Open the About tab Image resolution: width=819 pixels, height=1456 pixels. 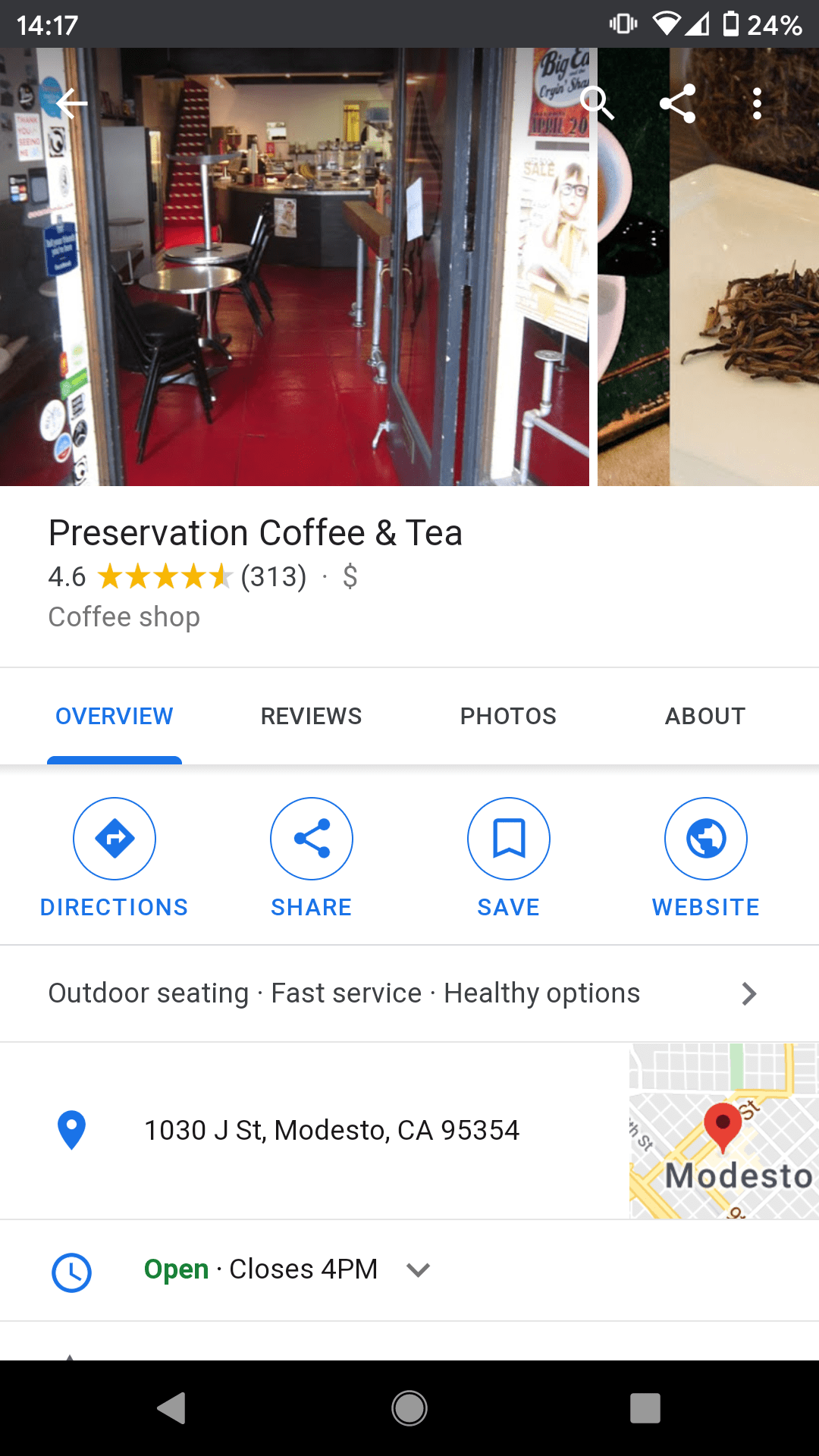pyautogui.click(x=704, y=716)
